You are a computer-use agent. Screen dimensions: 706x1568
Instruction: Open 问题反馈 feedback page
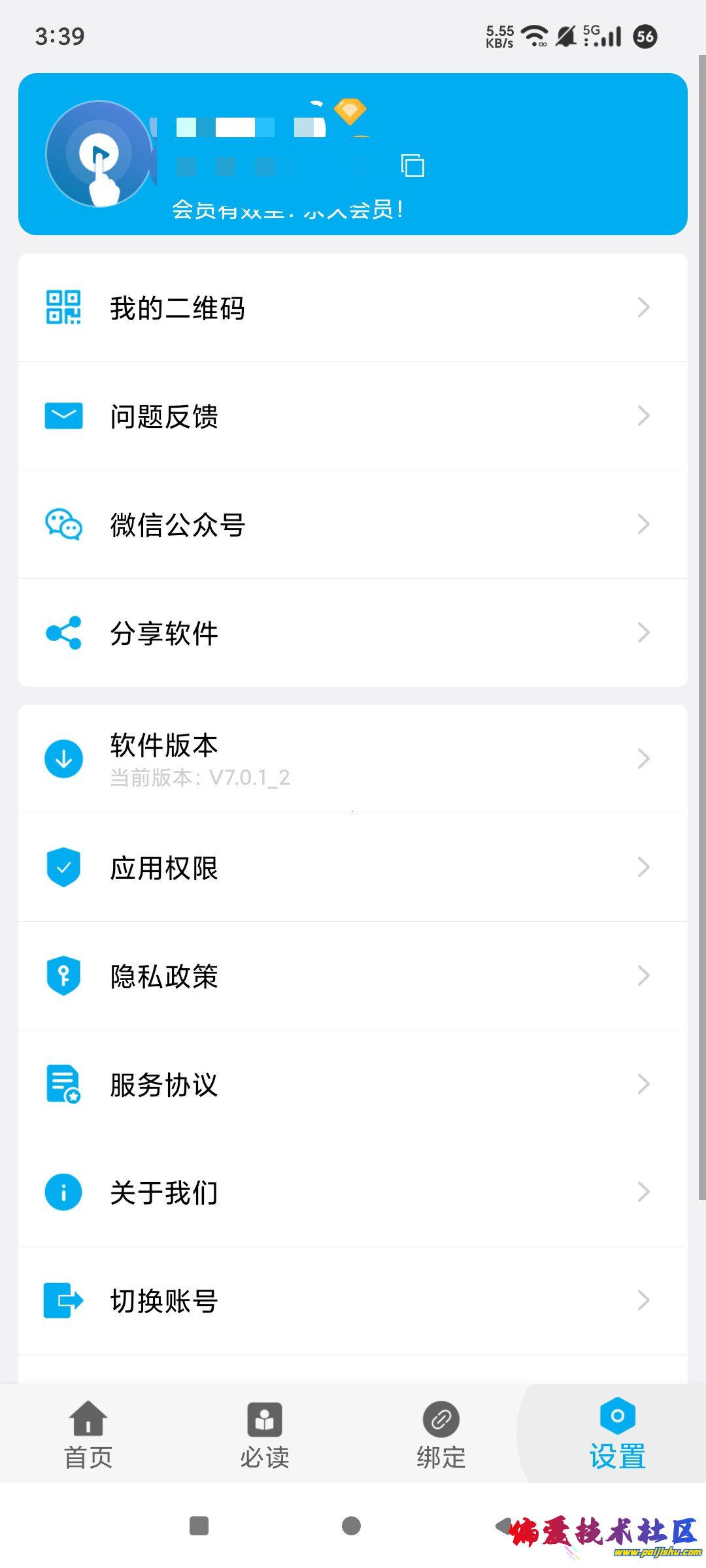click(x=353, y=416)
